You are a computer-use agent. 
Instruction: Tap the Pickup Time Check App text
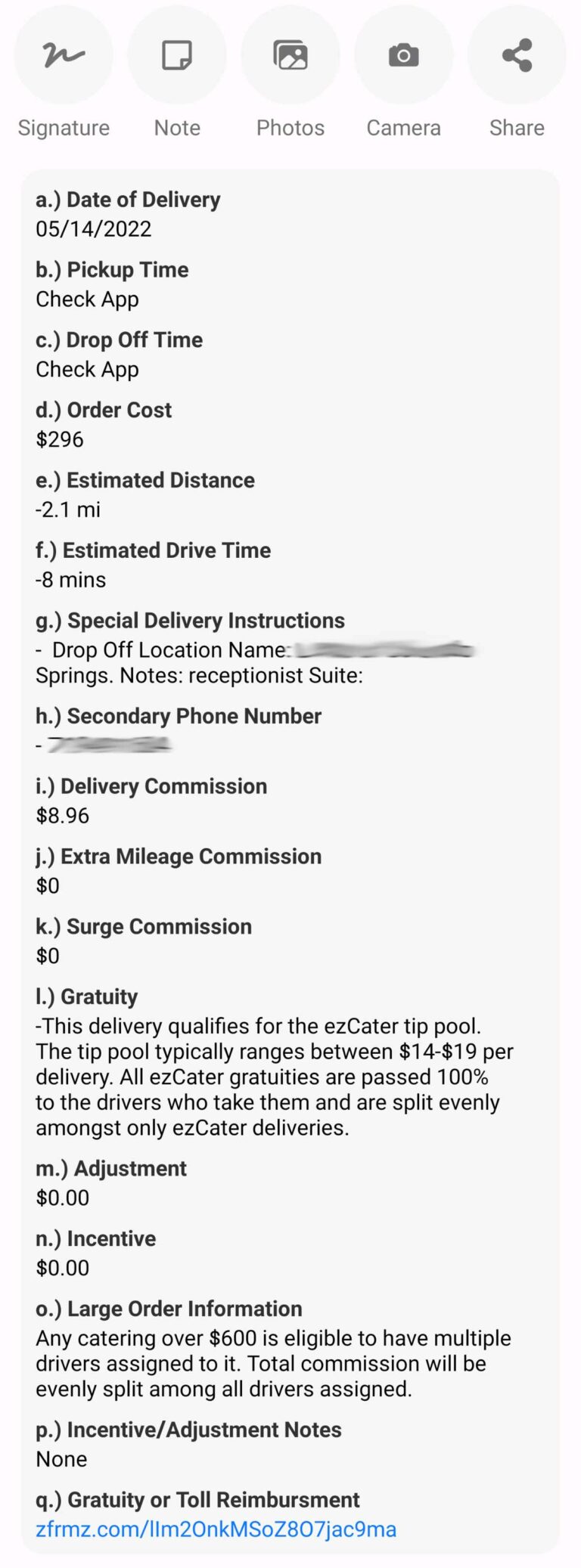click(x=87, y=299)
